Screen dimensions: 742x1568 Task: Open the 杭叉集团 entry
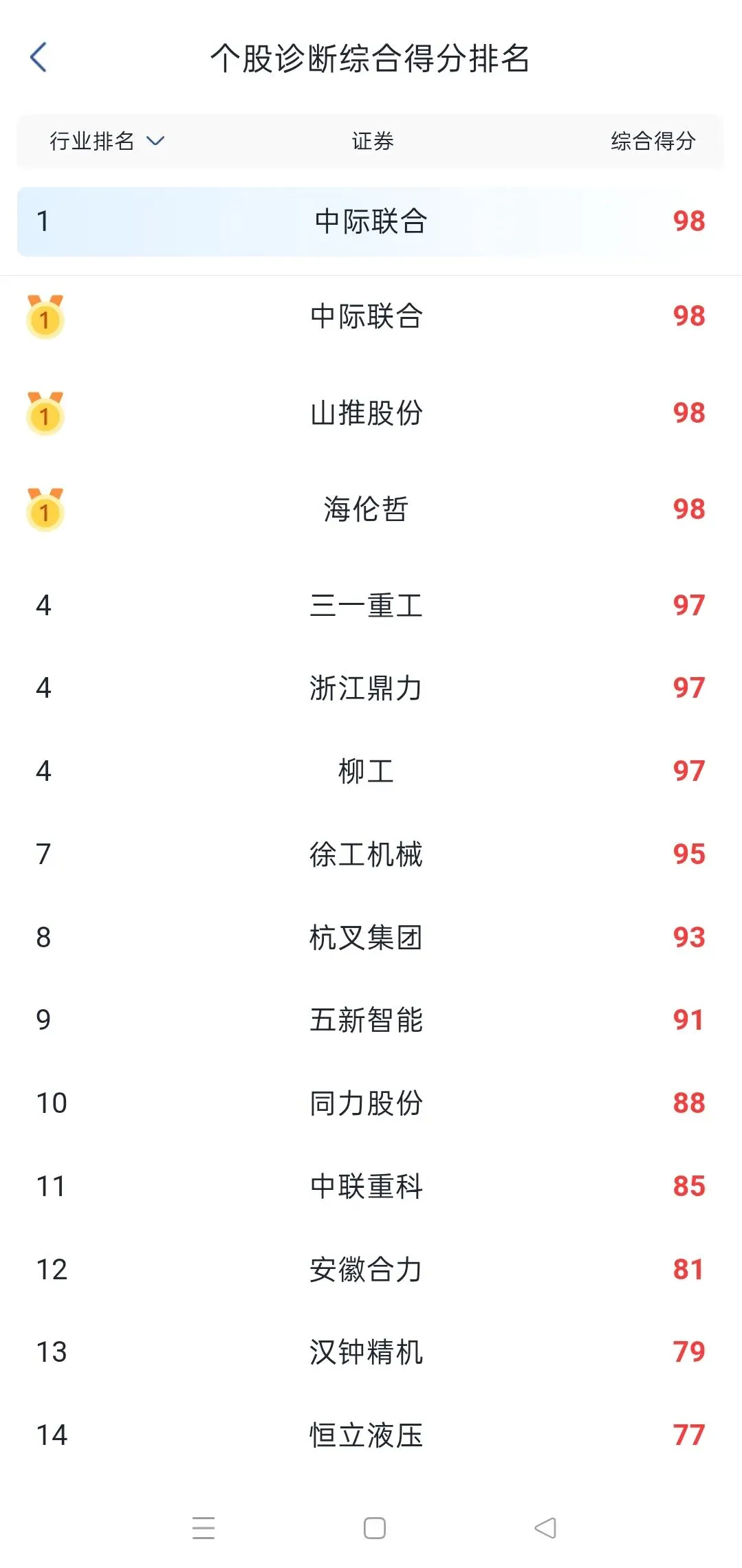pos(371,938)
